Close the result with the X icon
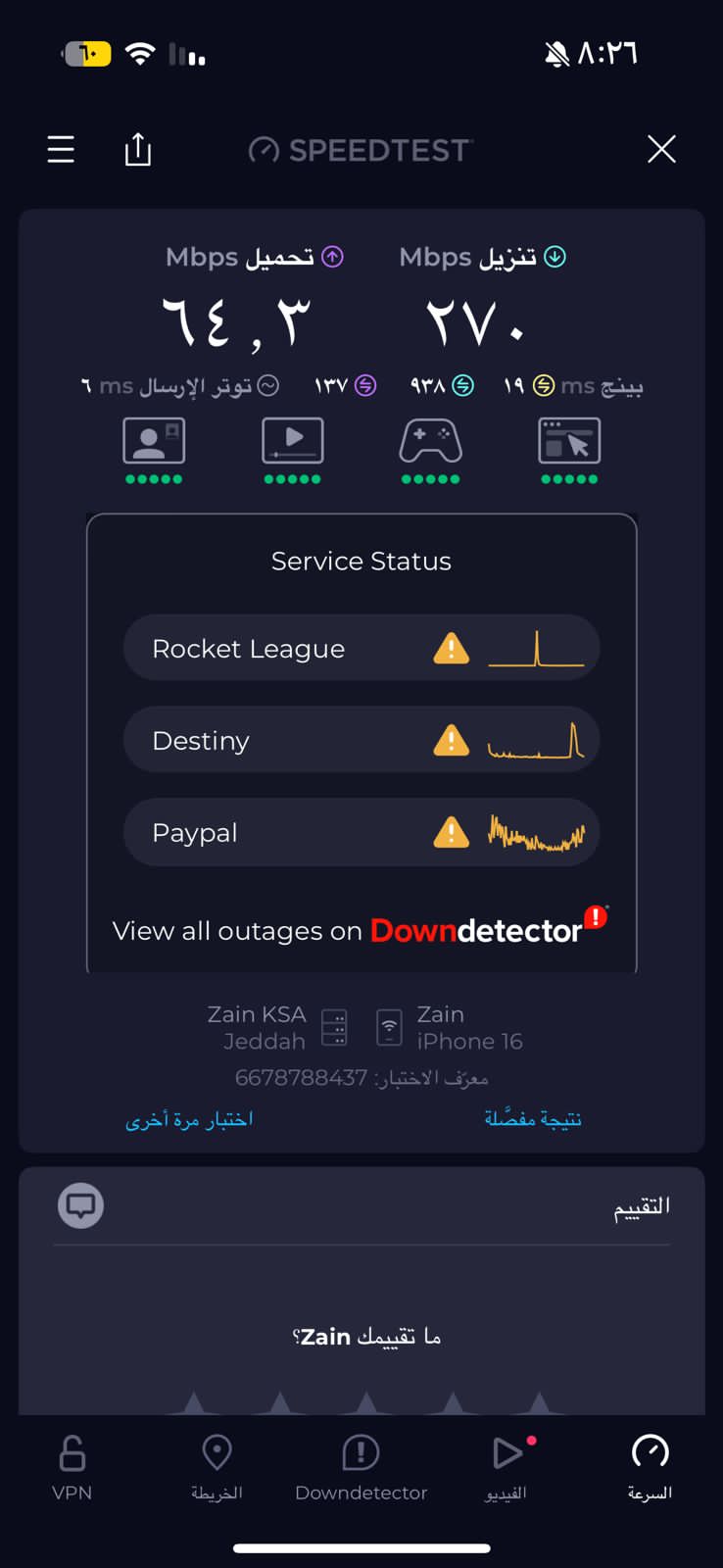This screenshot has width=723, height=1568. (662, 149)
